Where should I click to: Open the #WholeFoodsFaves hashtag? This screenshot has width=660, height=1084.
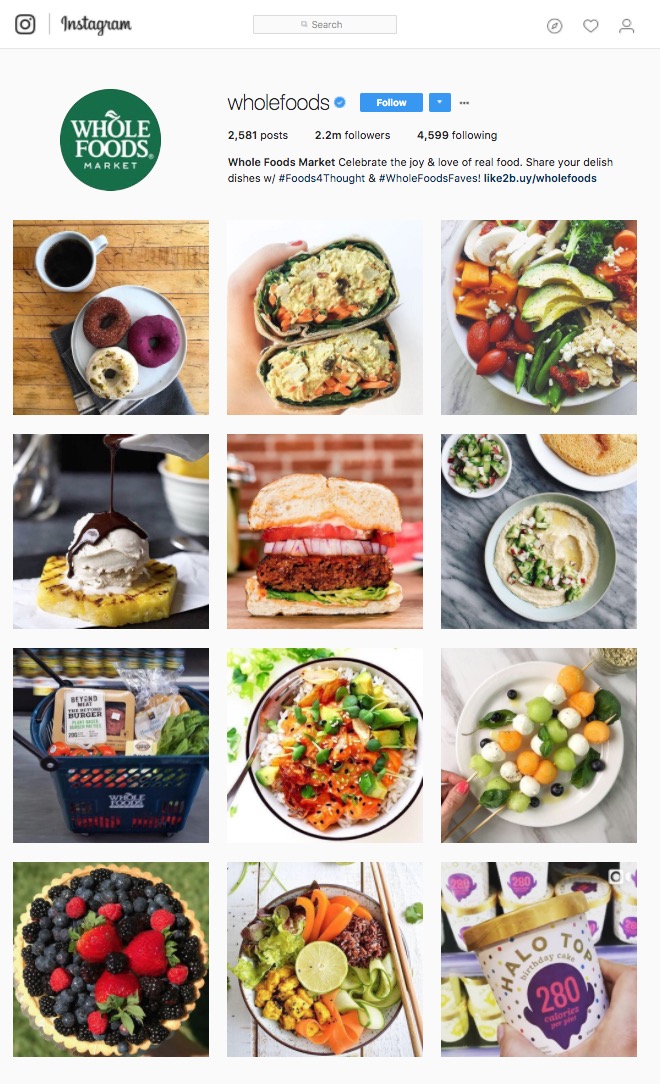tap(429, 178)
